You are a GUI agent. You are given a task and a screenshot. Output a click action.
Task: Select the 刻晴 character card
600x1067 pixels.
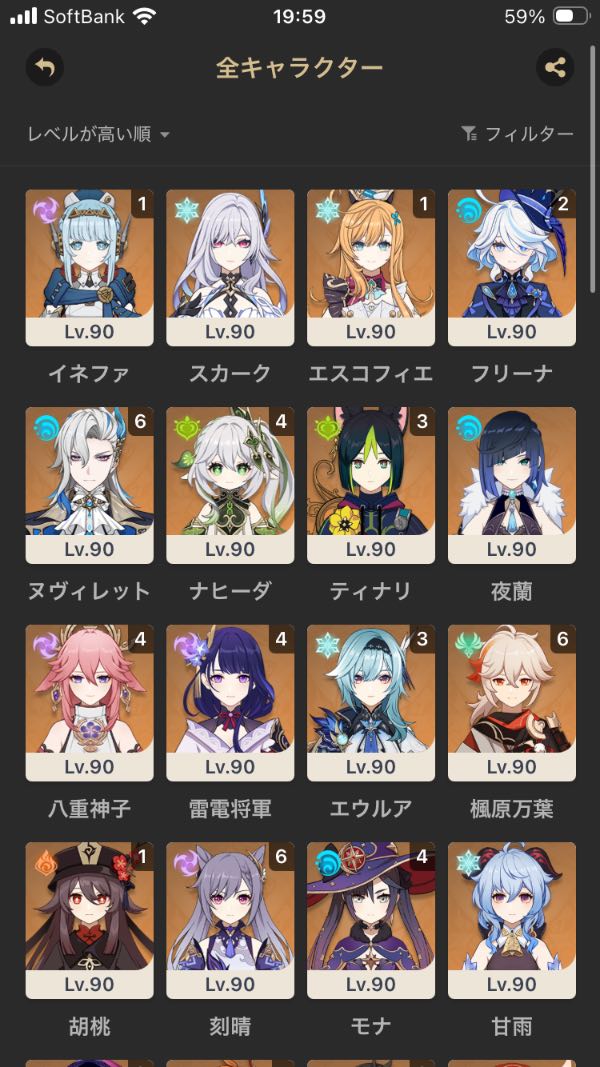(x=230, y=920)
